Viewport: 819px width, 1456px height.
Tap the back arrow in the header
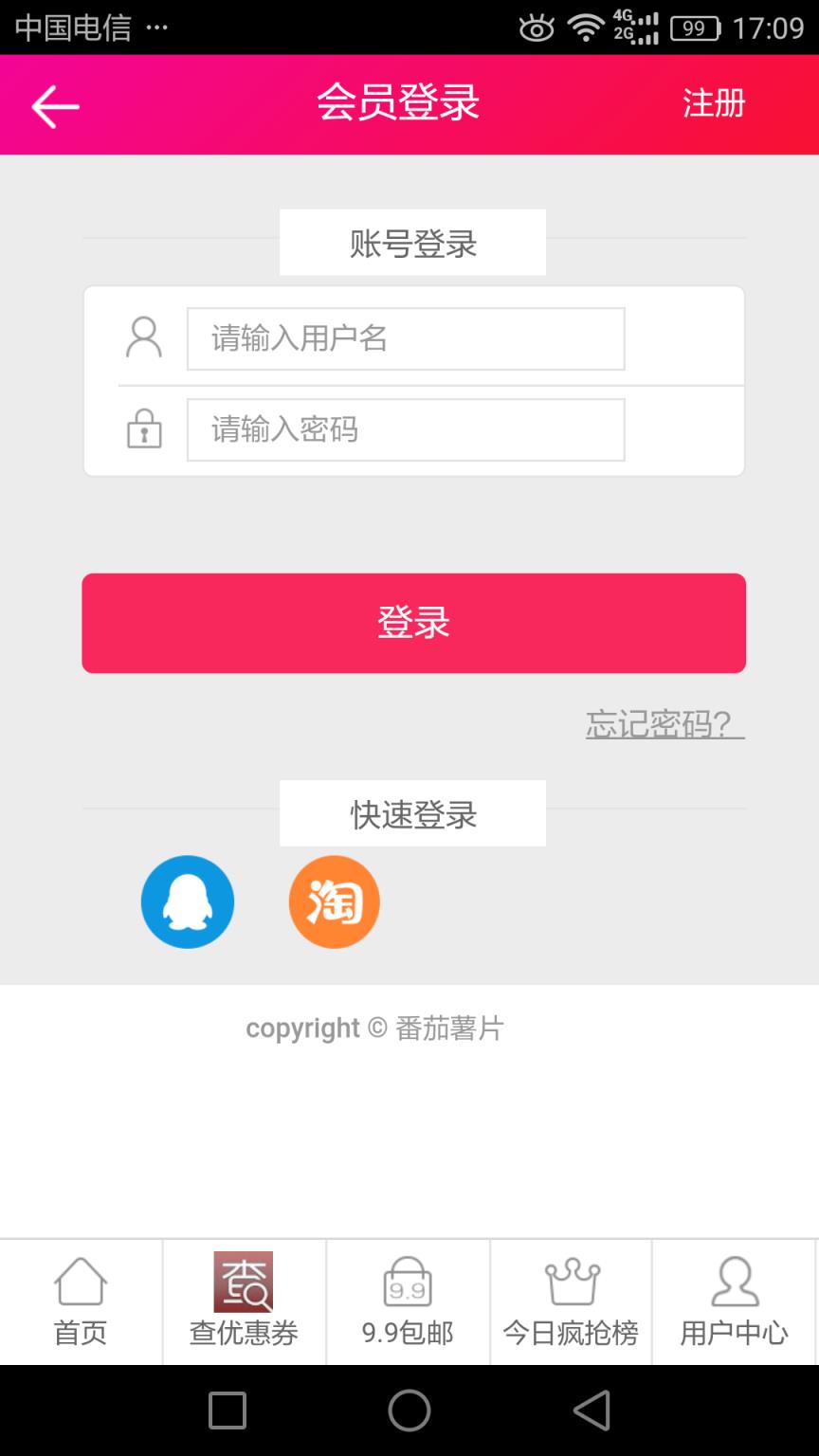pos(53,104)
